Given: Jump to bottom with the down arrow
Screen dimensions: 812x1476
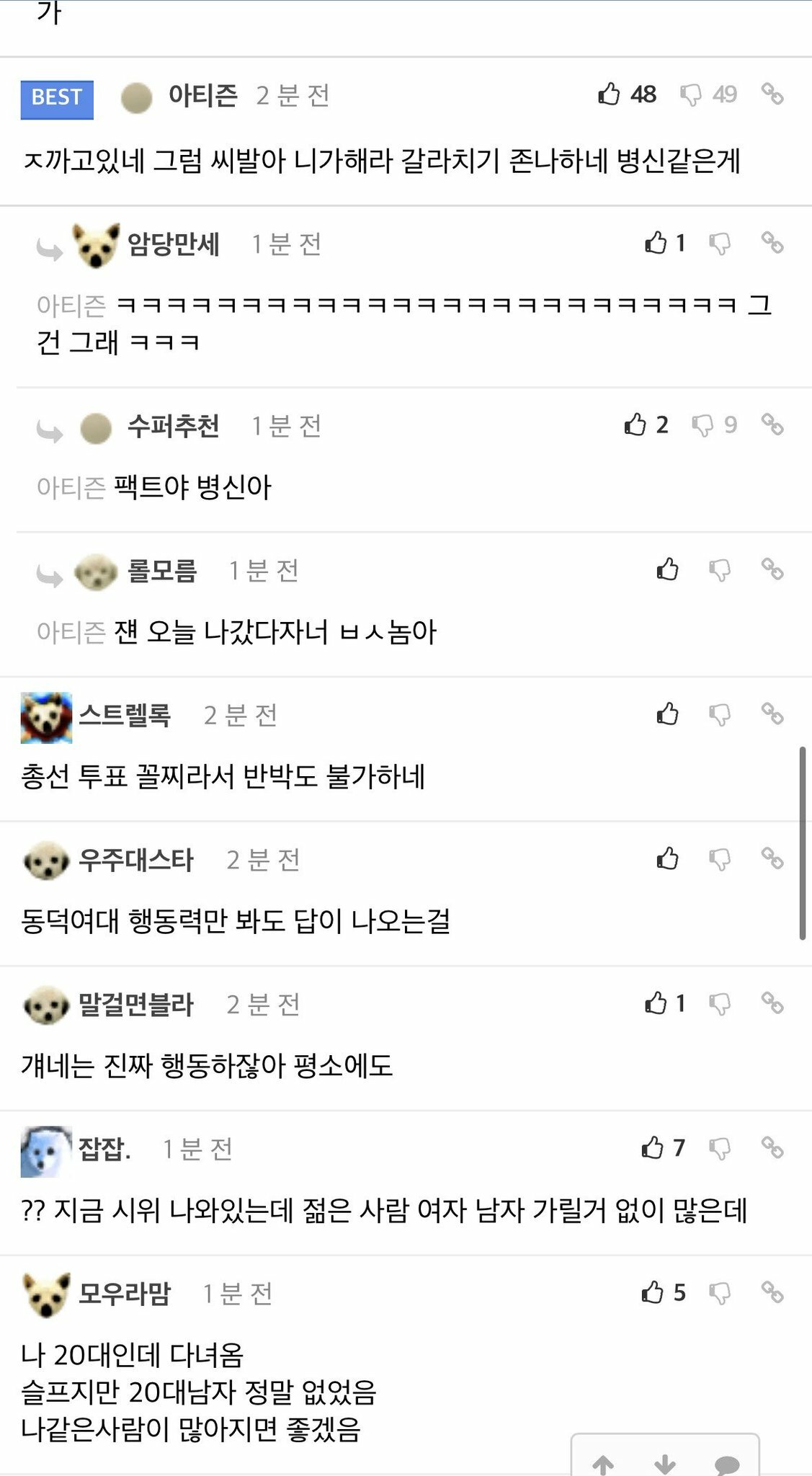Looking at the screenshot, I should click(665, 1463).
